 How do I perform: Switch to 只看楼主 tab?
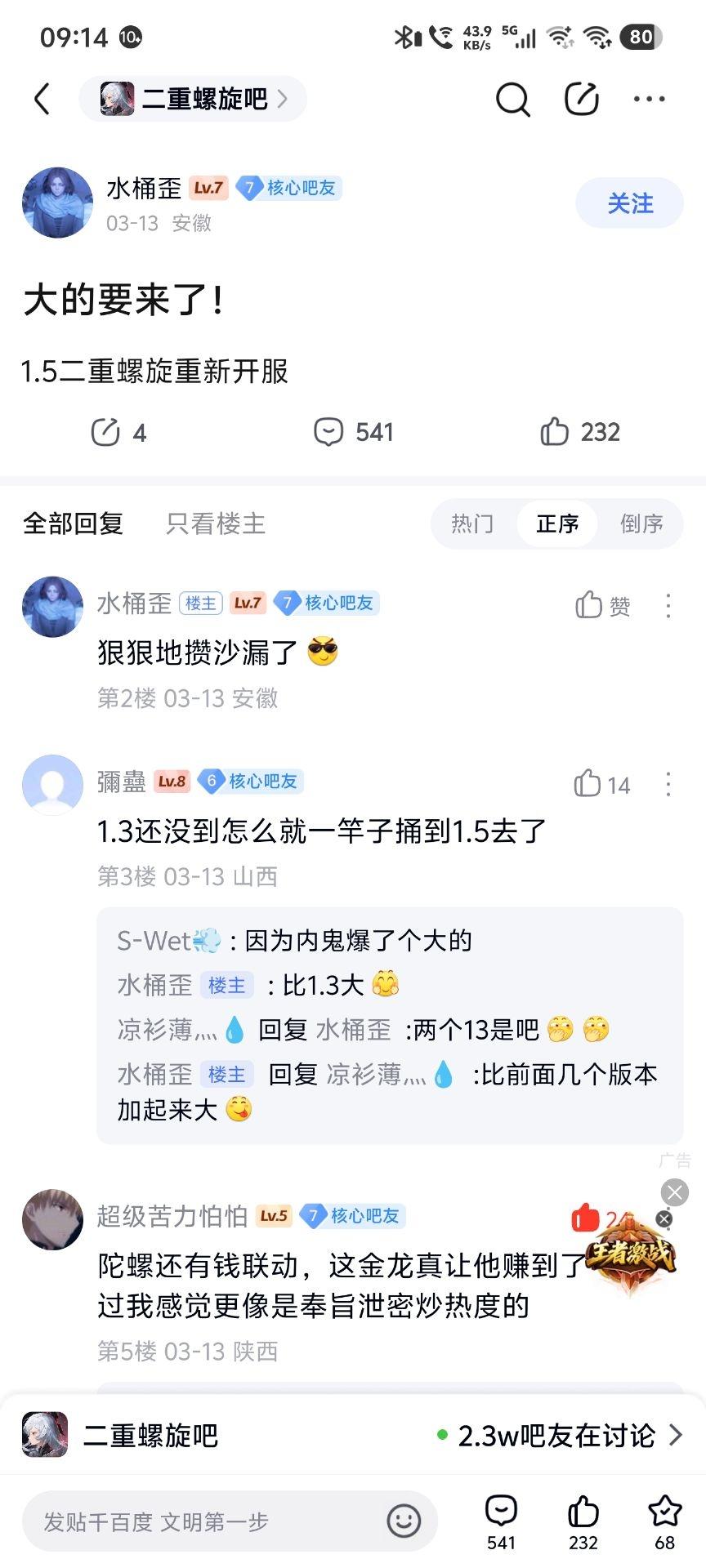216,523
